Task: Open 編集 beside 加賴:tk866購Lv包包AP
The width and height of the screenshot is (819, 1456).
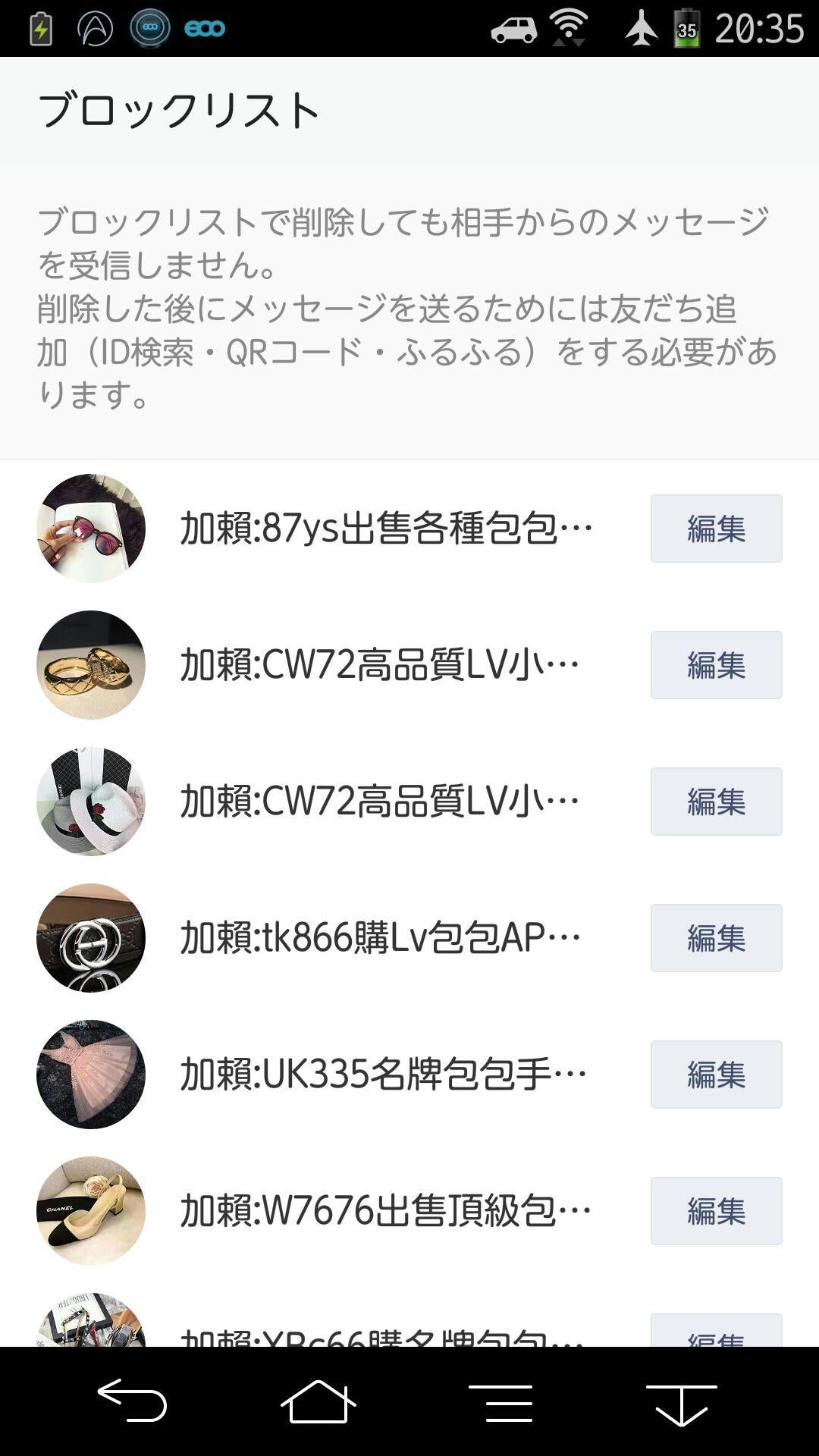Action: [715, 937]
